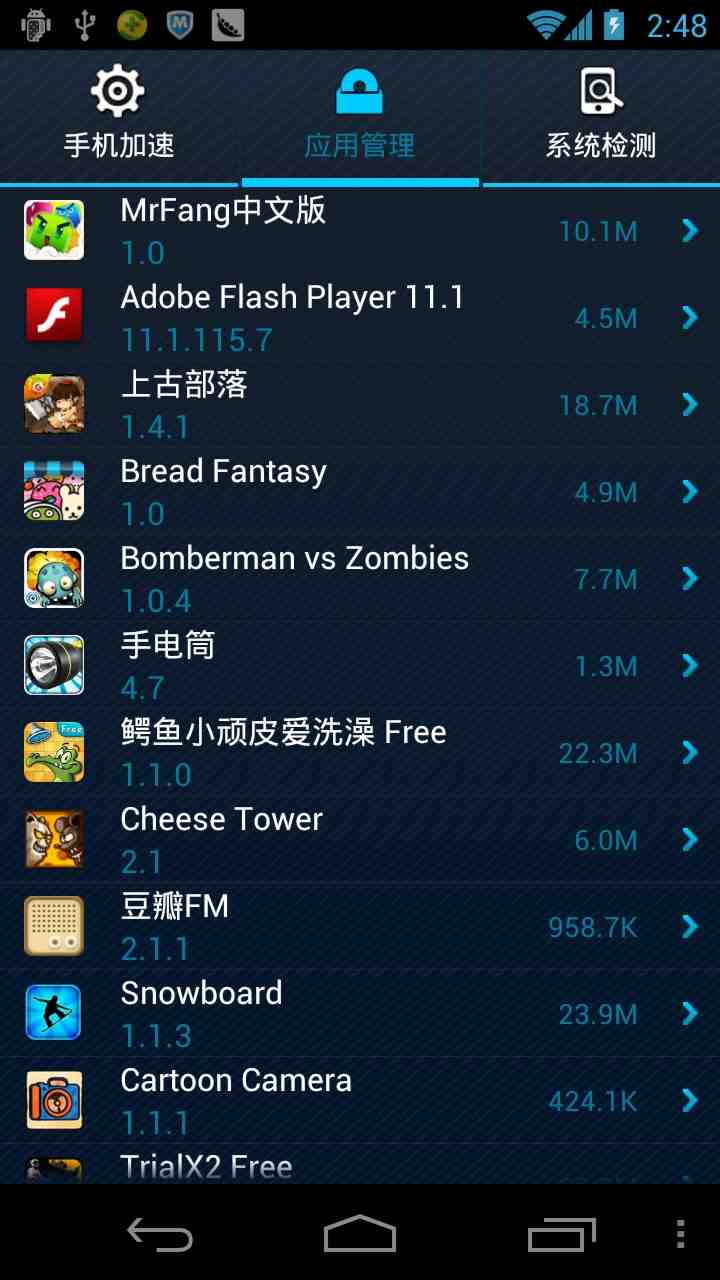
Task: Open Cartoon Camera details
Action: 360,1101
